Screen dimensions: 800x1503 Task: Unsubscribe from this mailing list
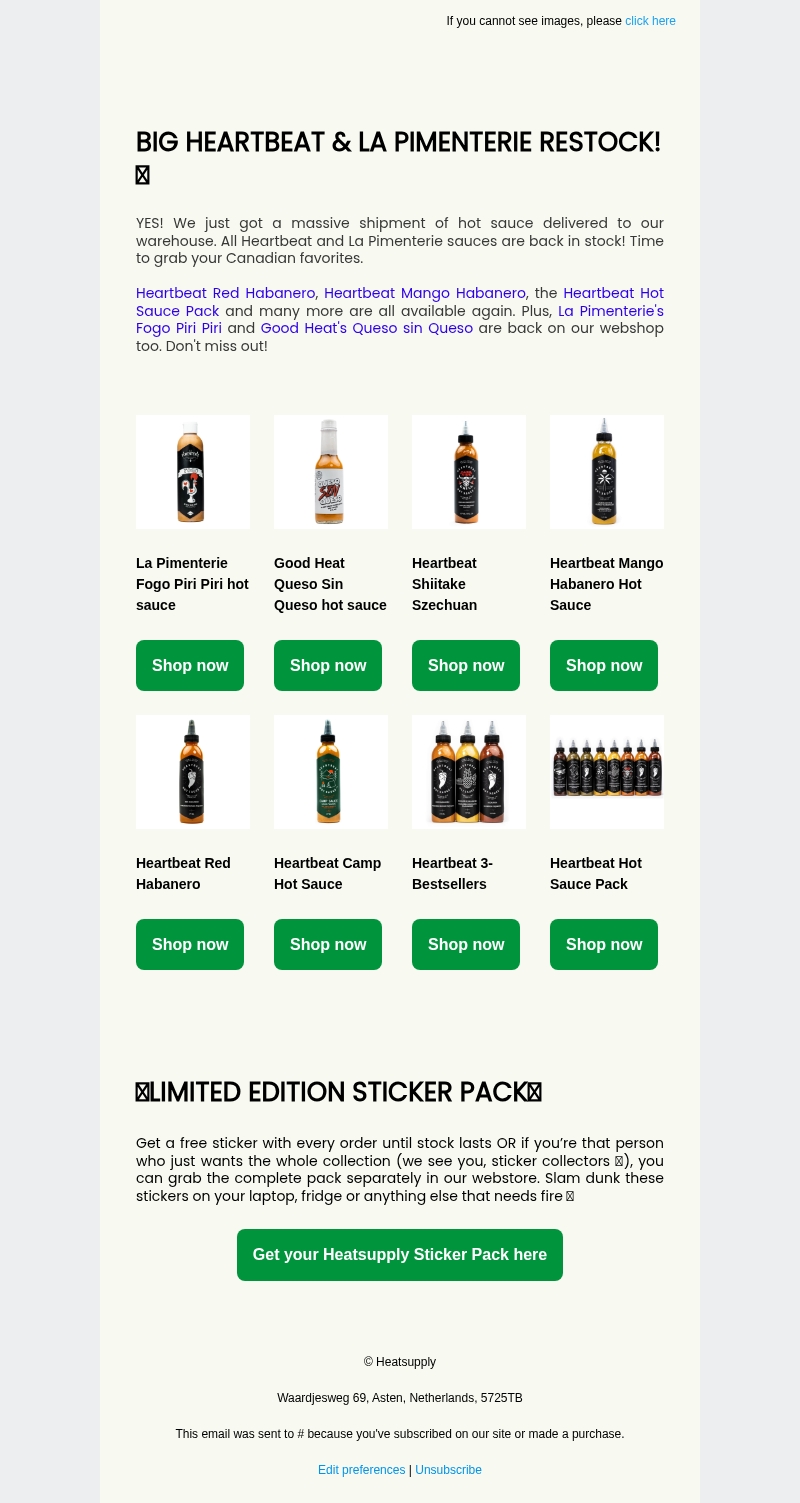click(x=448, y=1470)
